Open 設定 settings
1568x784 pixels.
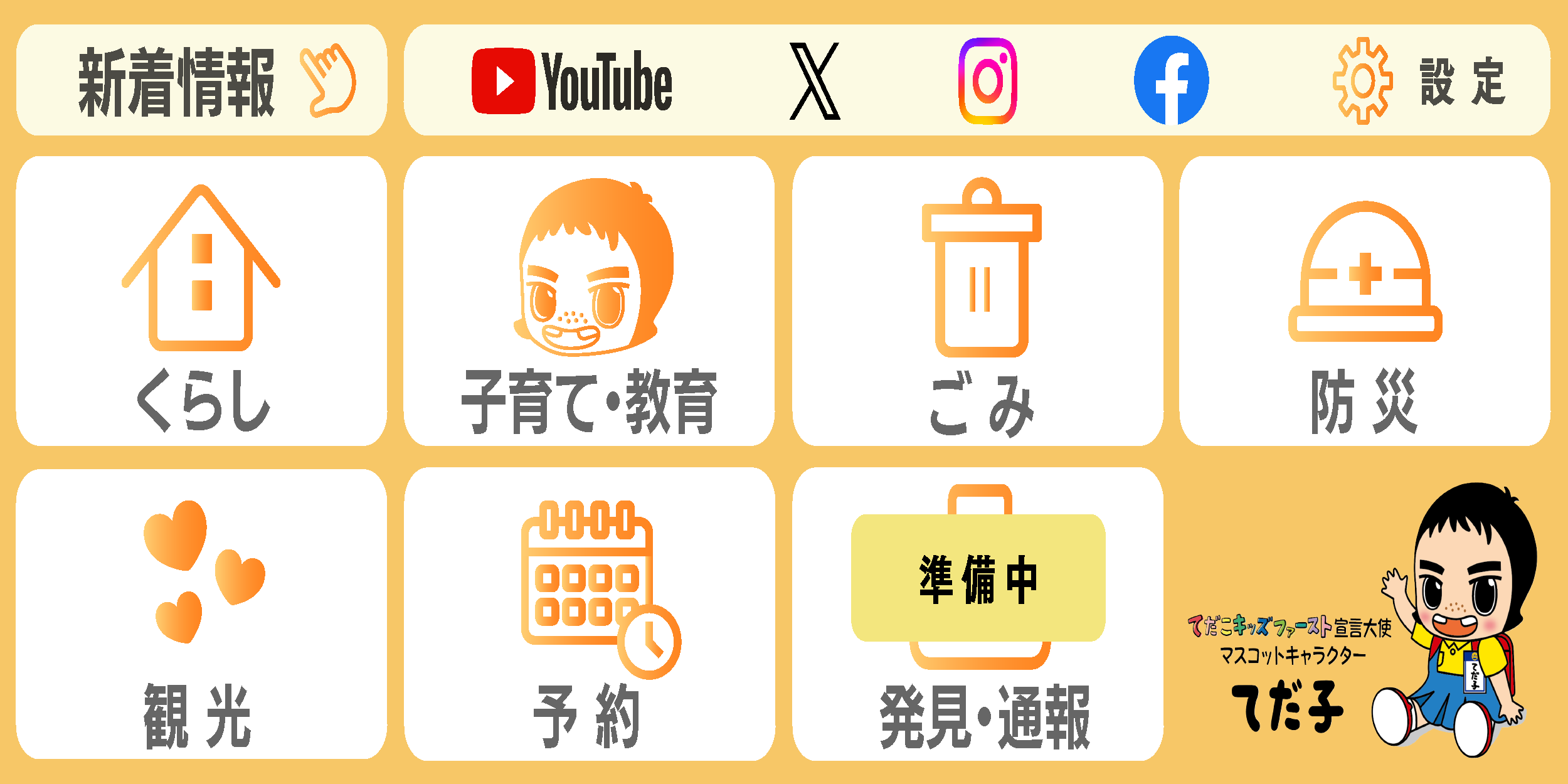pos(1420,82)
